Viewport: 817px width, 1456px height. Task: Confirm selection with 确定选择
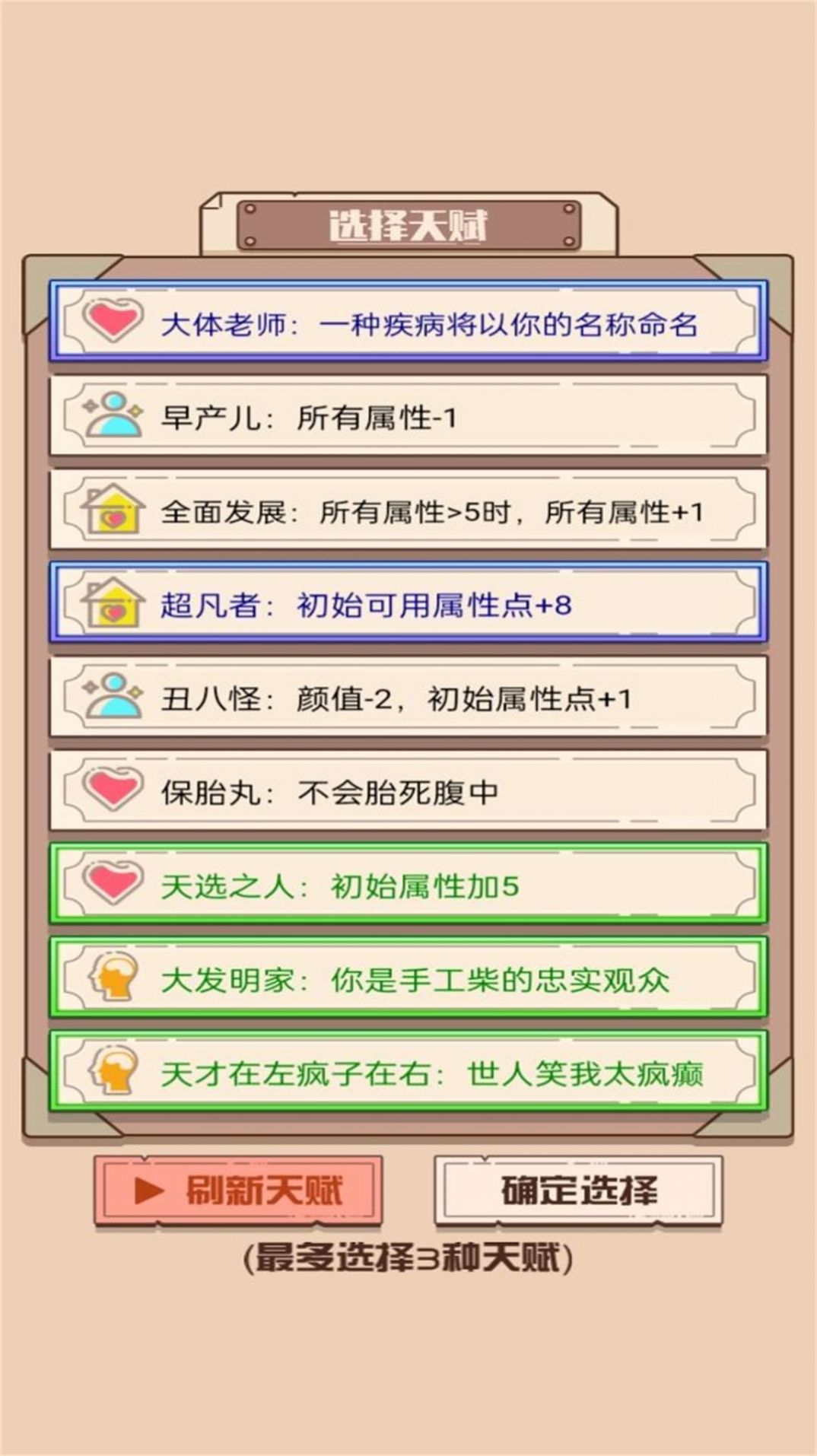(x=578, y=1191)
